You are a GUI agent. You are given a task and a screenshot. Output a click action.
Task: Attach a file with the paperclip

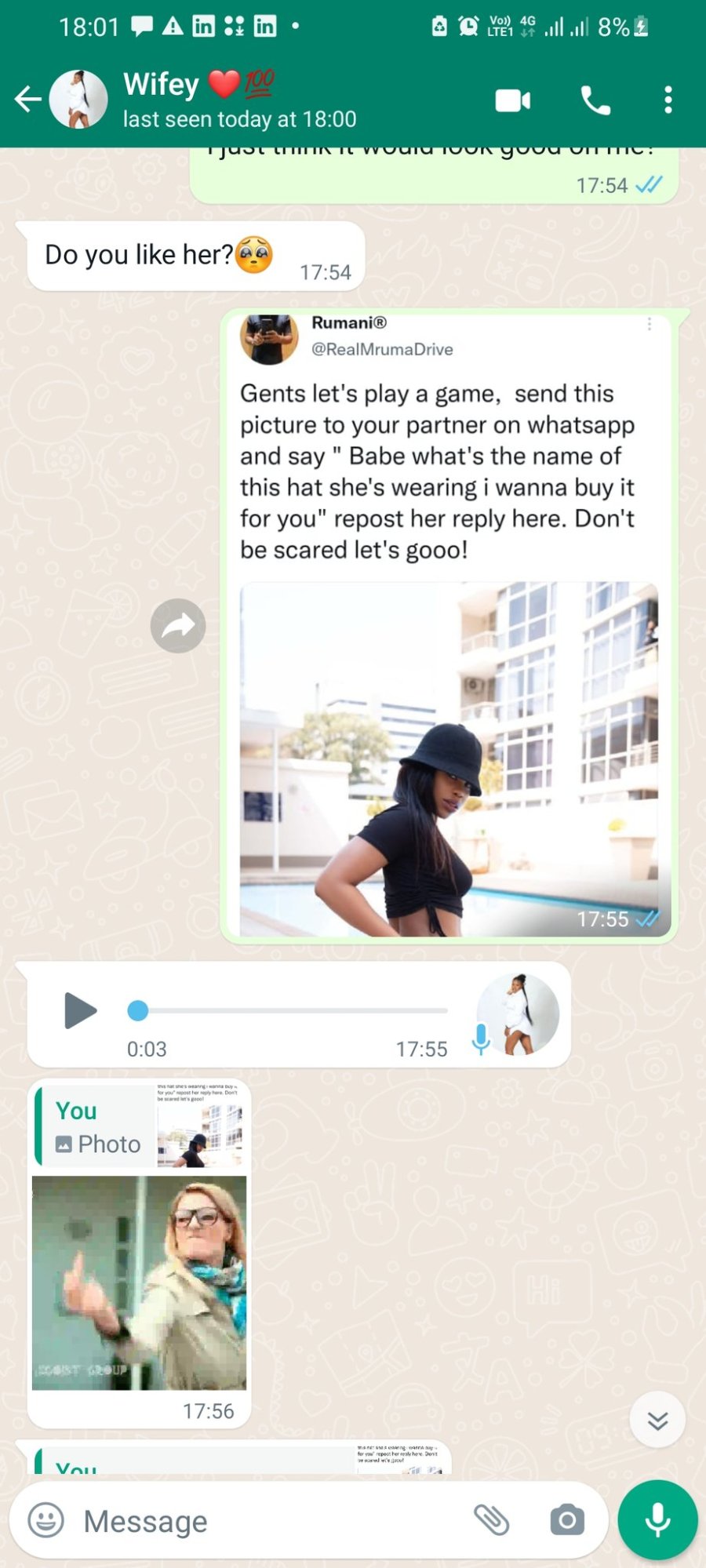pyautogui.click(x=492, y=1520)
